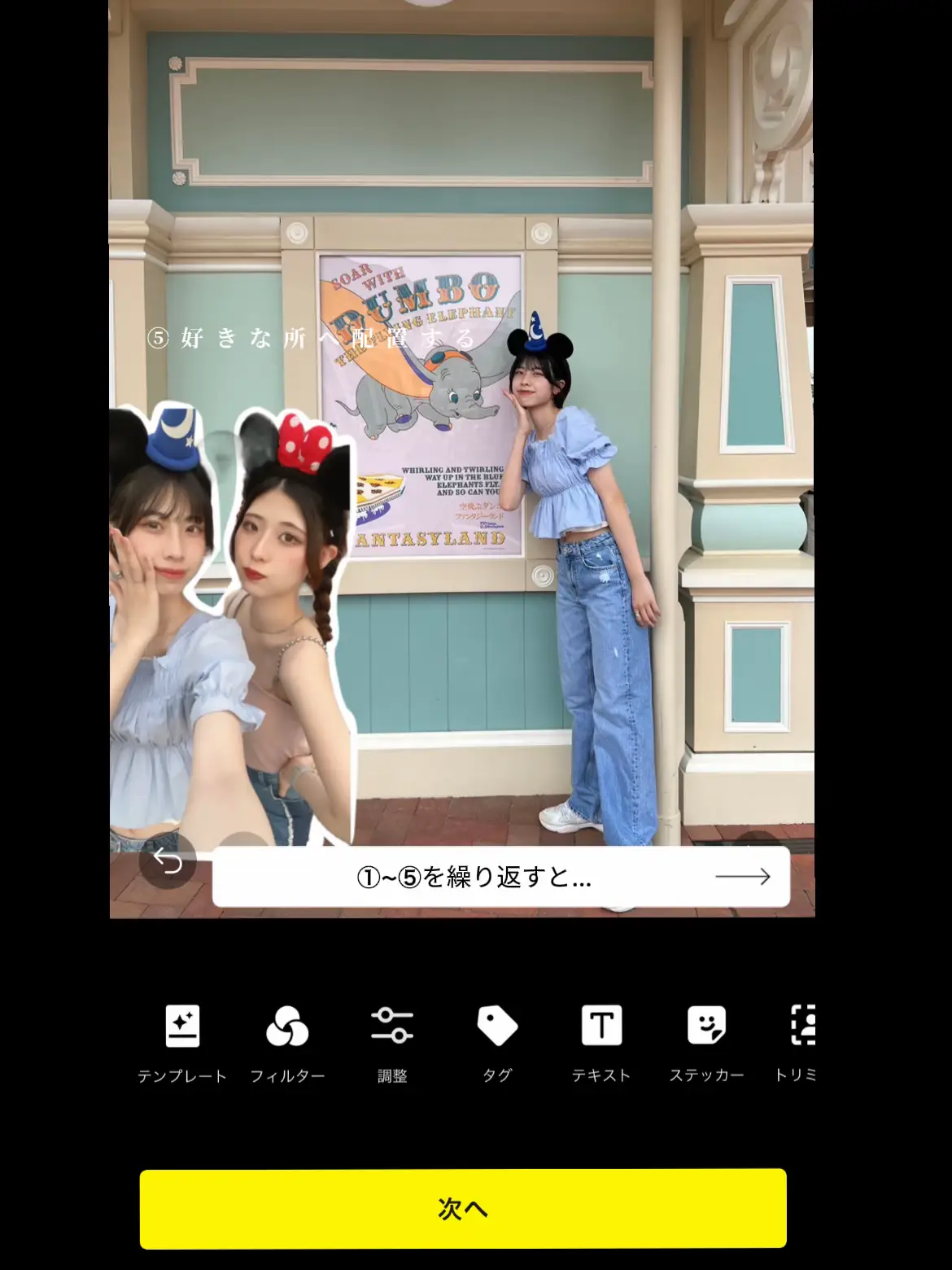Tap the テンプレート label text
The image size is (952, 1270).
point(183,1075)
